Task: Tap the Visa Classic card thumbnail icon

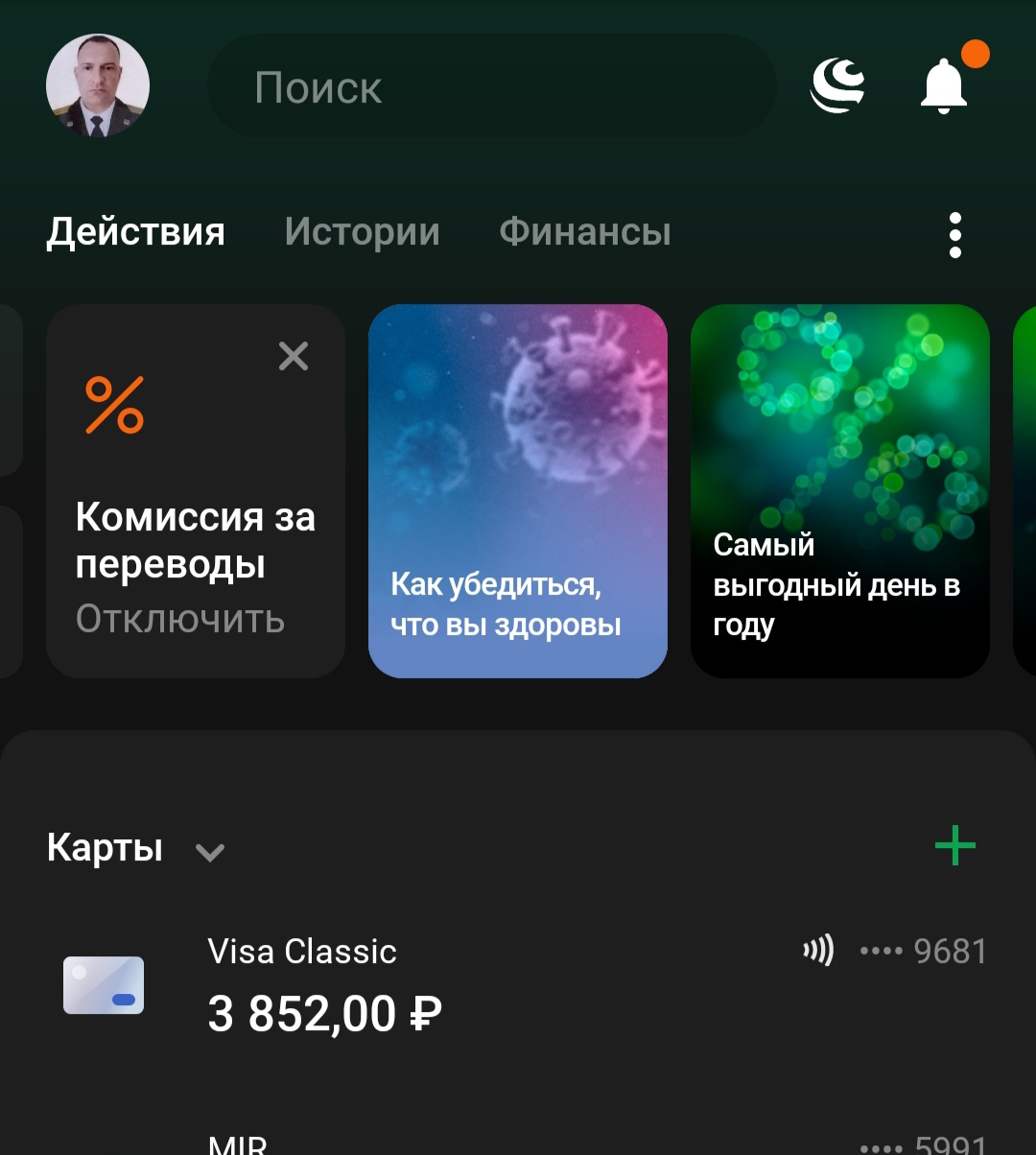Action: 103,983
